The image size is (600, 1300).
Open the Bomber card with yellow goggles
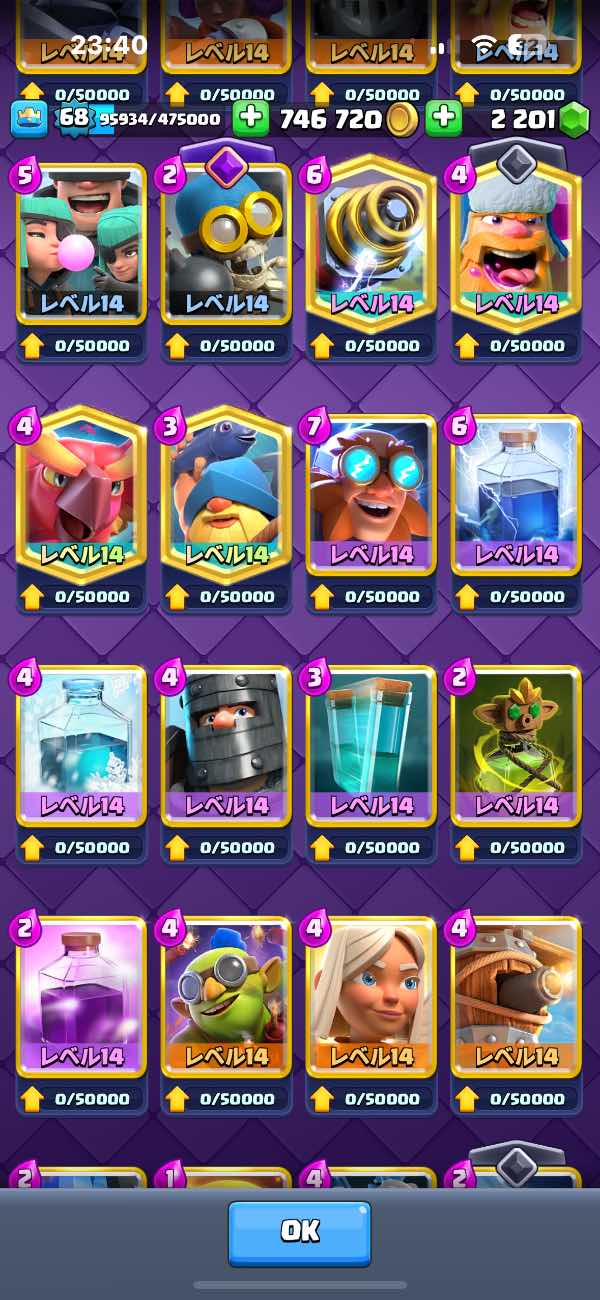pyautogui.click(x=226, y=245)
